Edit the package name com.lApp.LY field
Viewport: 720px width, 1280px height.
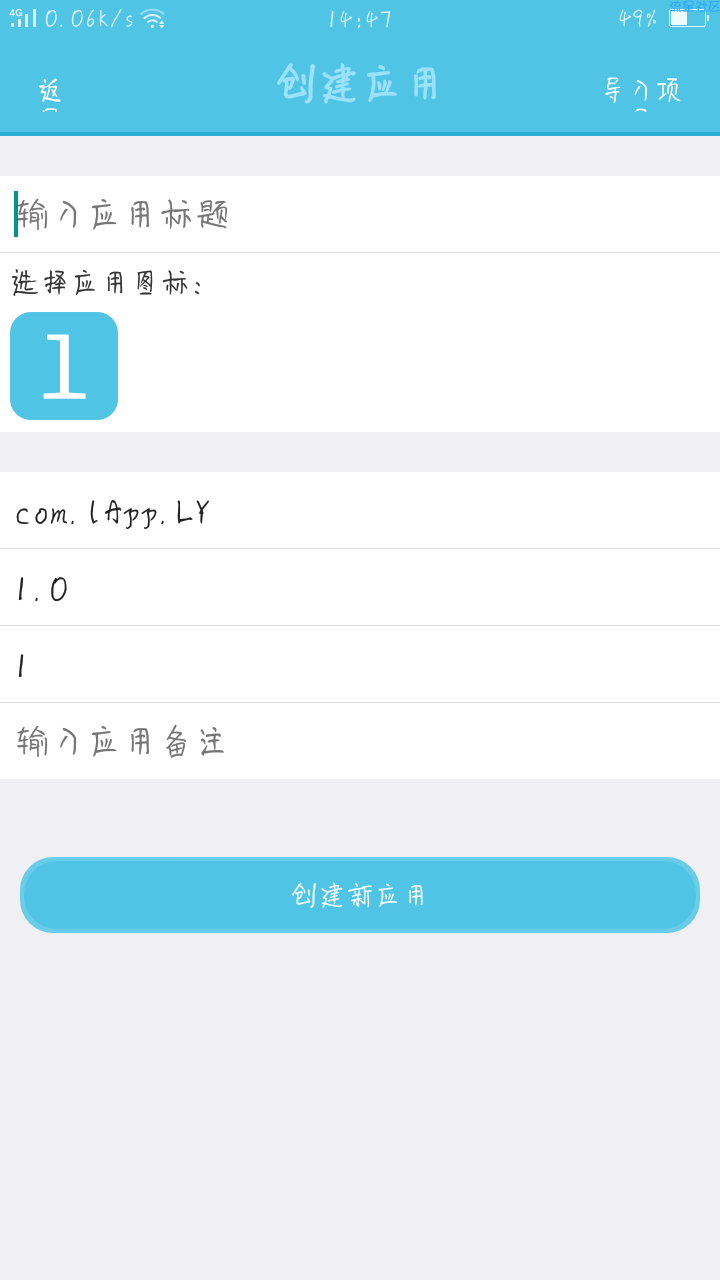point(360,512)
